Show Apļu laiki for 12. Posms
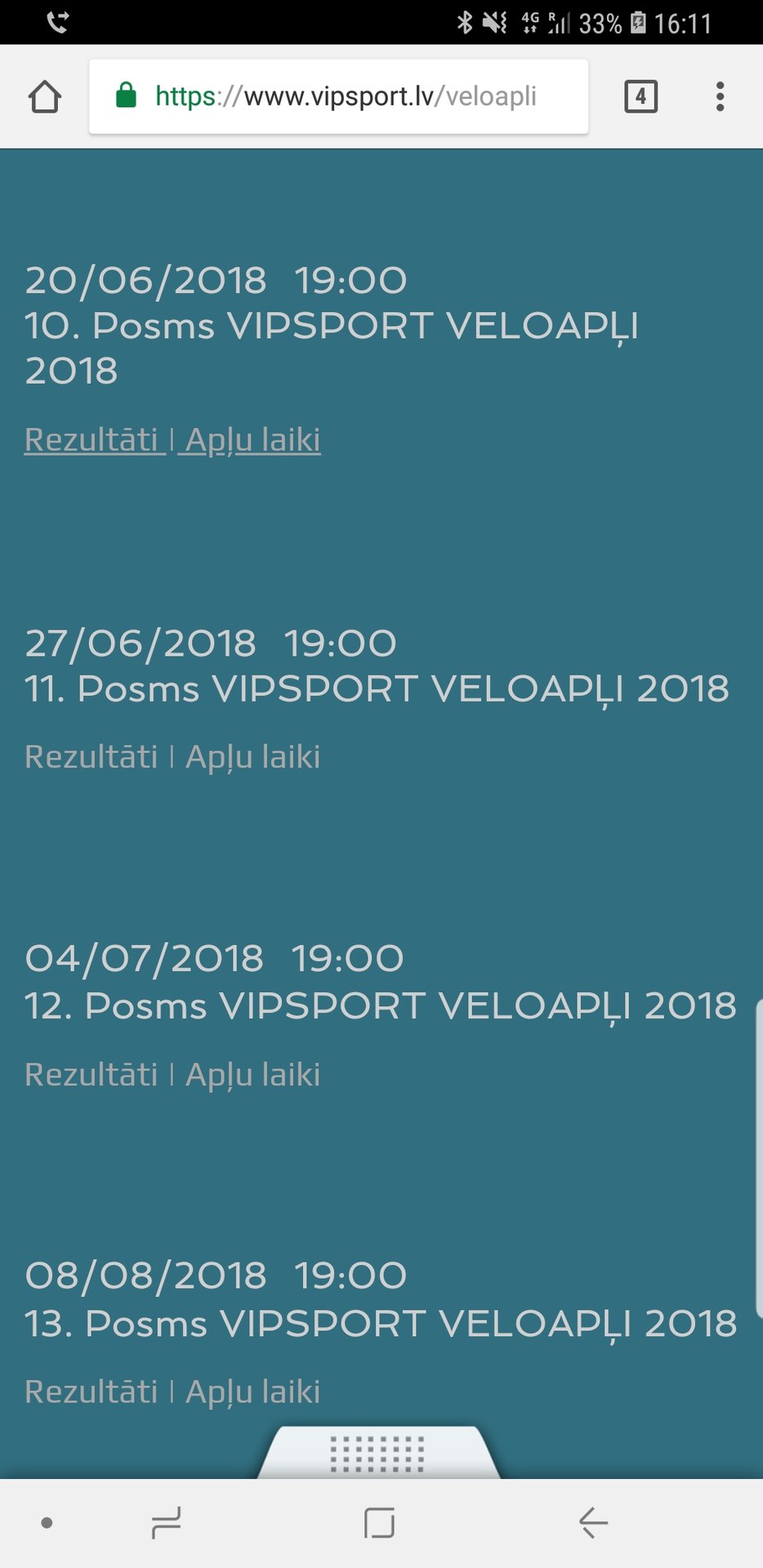The width and height of the screenshot is (763, 1568). (x=252, y=1075)
